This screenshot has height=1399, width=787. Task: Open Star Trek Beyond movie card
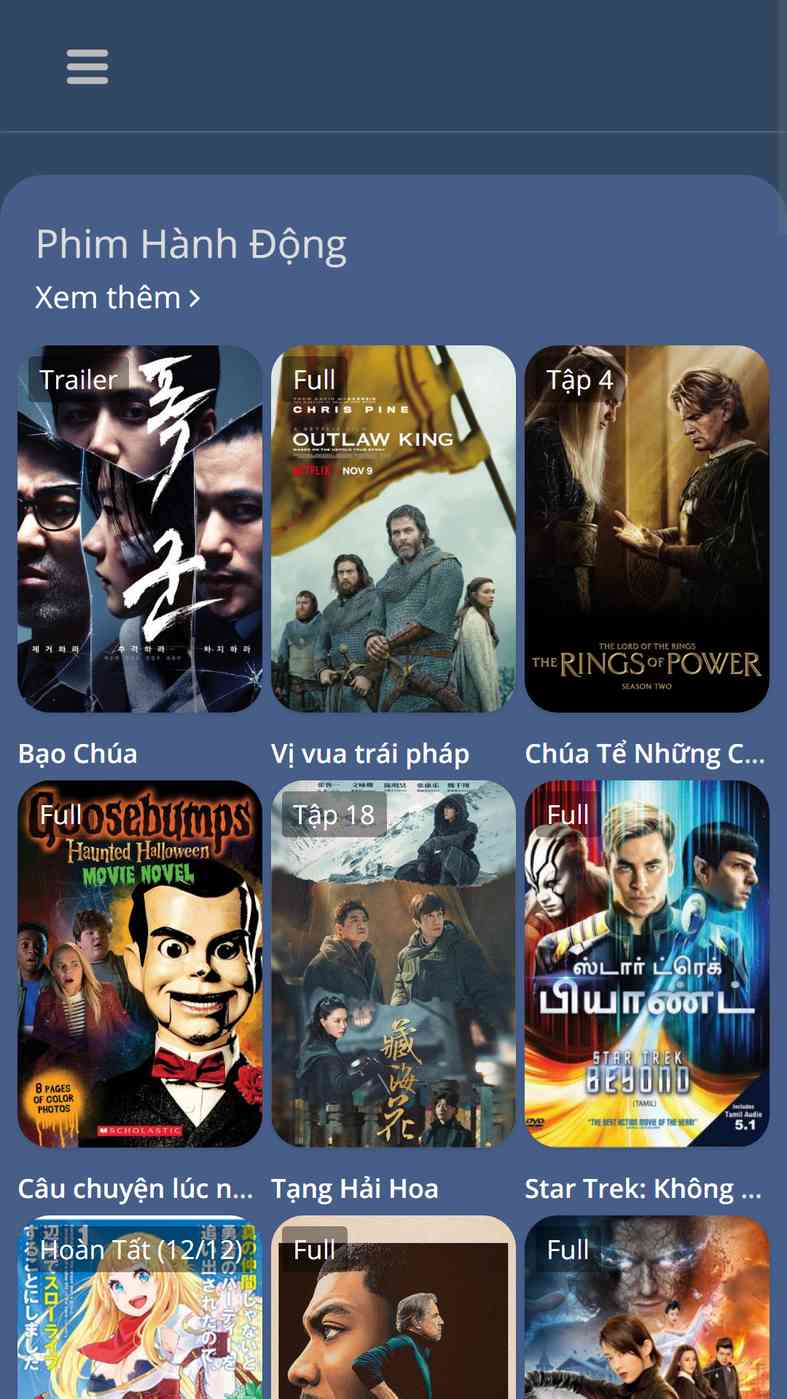(647, 963)
